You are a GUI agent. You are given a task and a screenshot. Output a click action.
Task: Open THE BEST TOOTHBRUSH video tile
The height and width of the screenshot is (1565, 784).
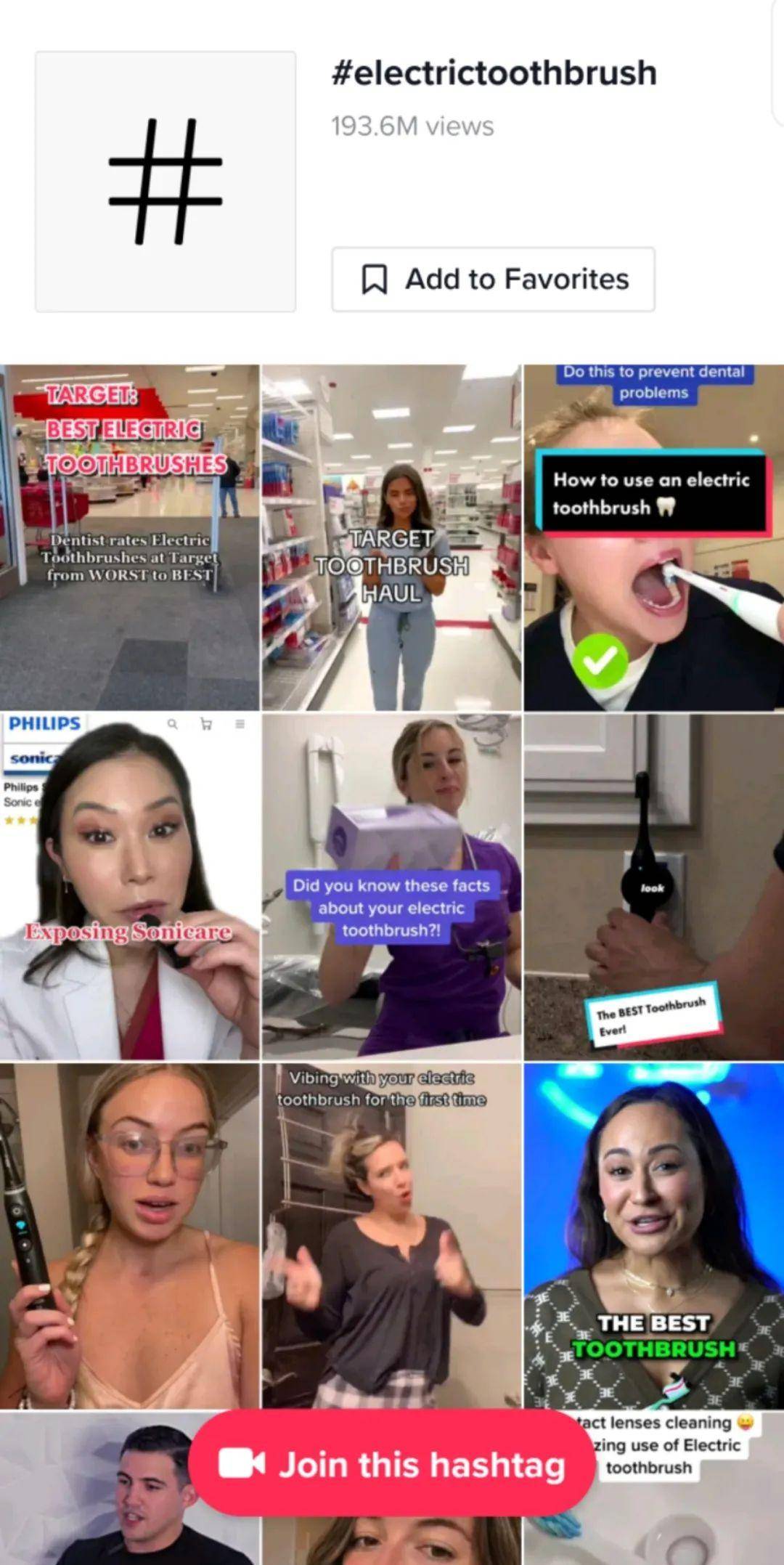click(x=653, y=1235)
